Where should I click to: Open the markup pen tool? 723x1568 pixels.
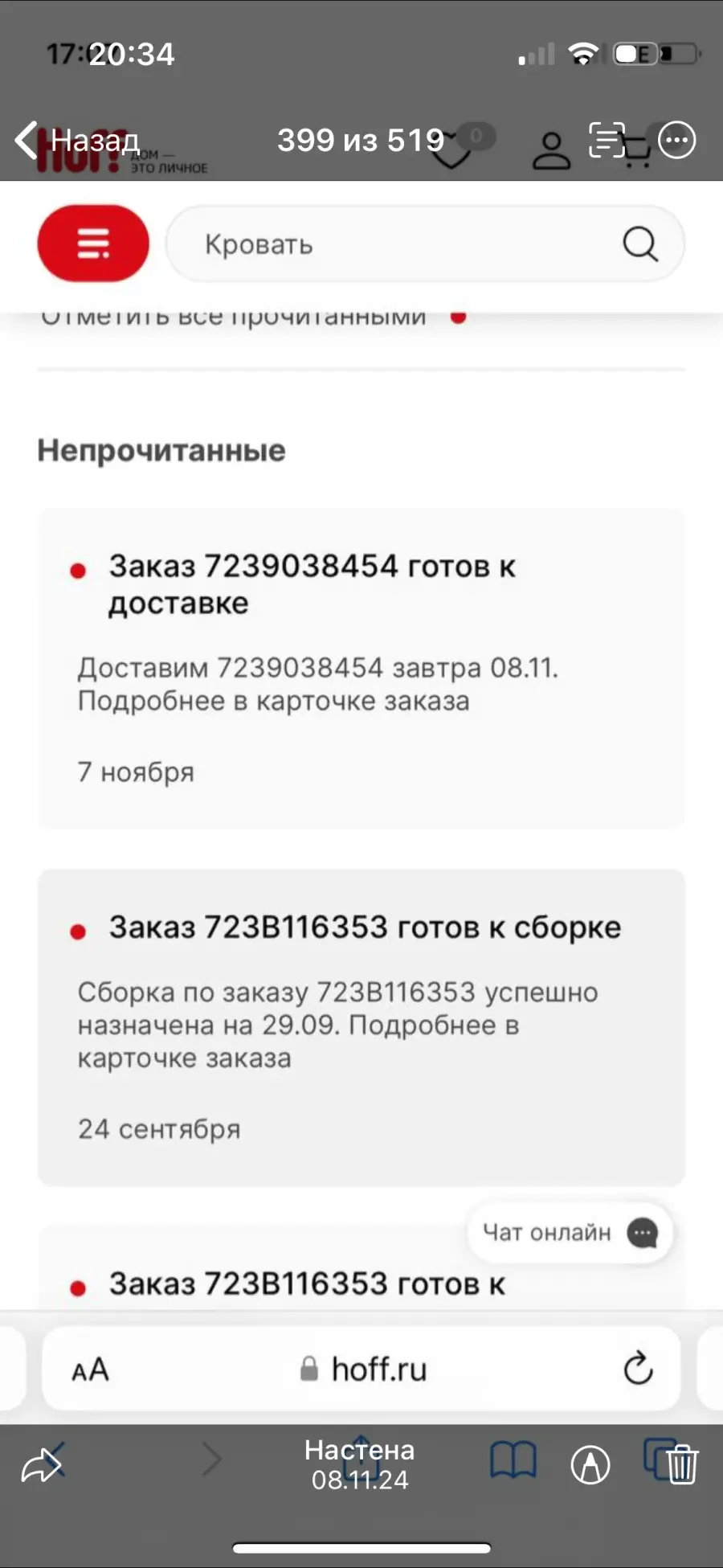click(590, 1465)
